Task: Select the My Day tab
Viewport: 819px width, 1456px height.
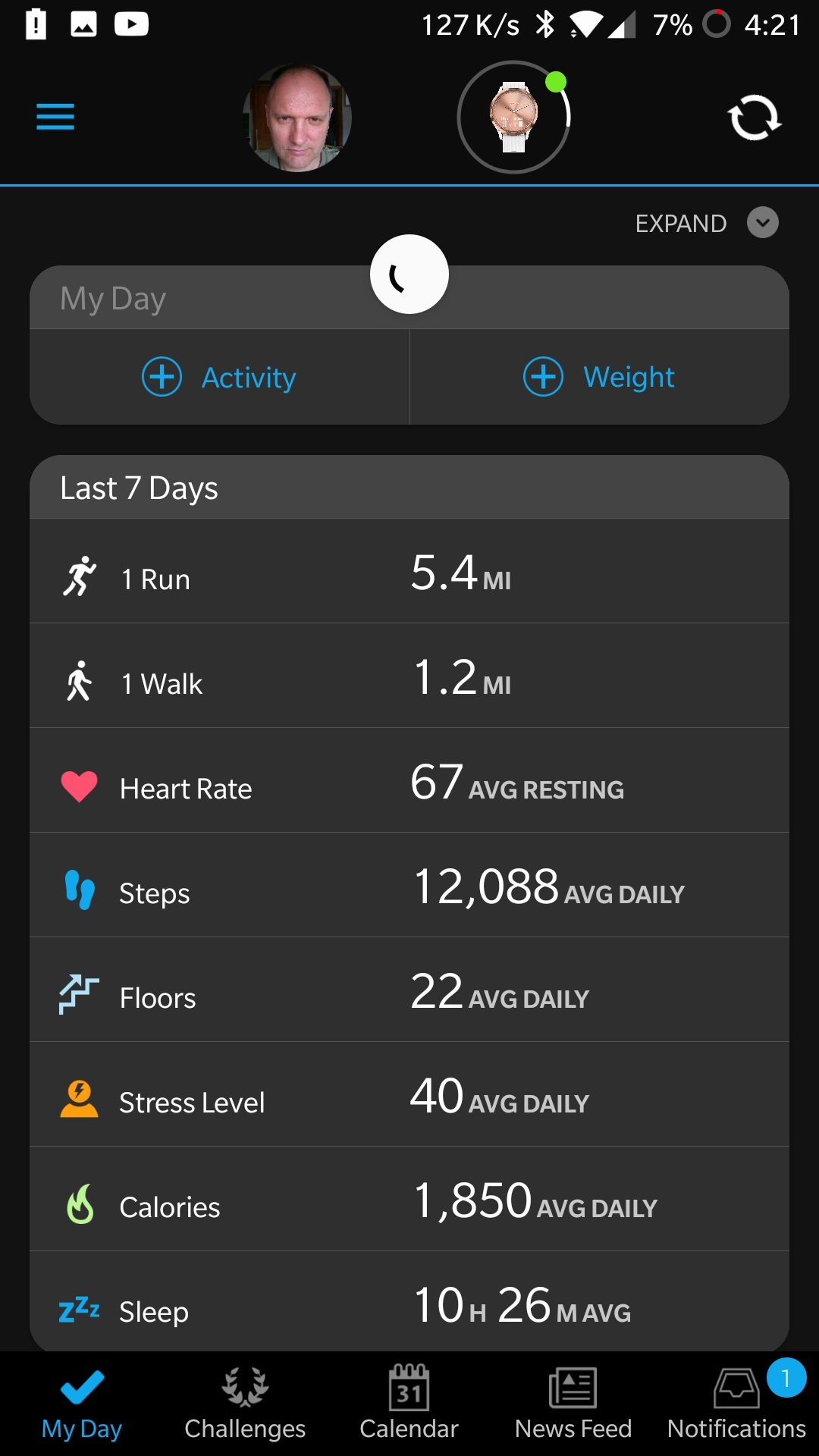Action: [82, 1404]
